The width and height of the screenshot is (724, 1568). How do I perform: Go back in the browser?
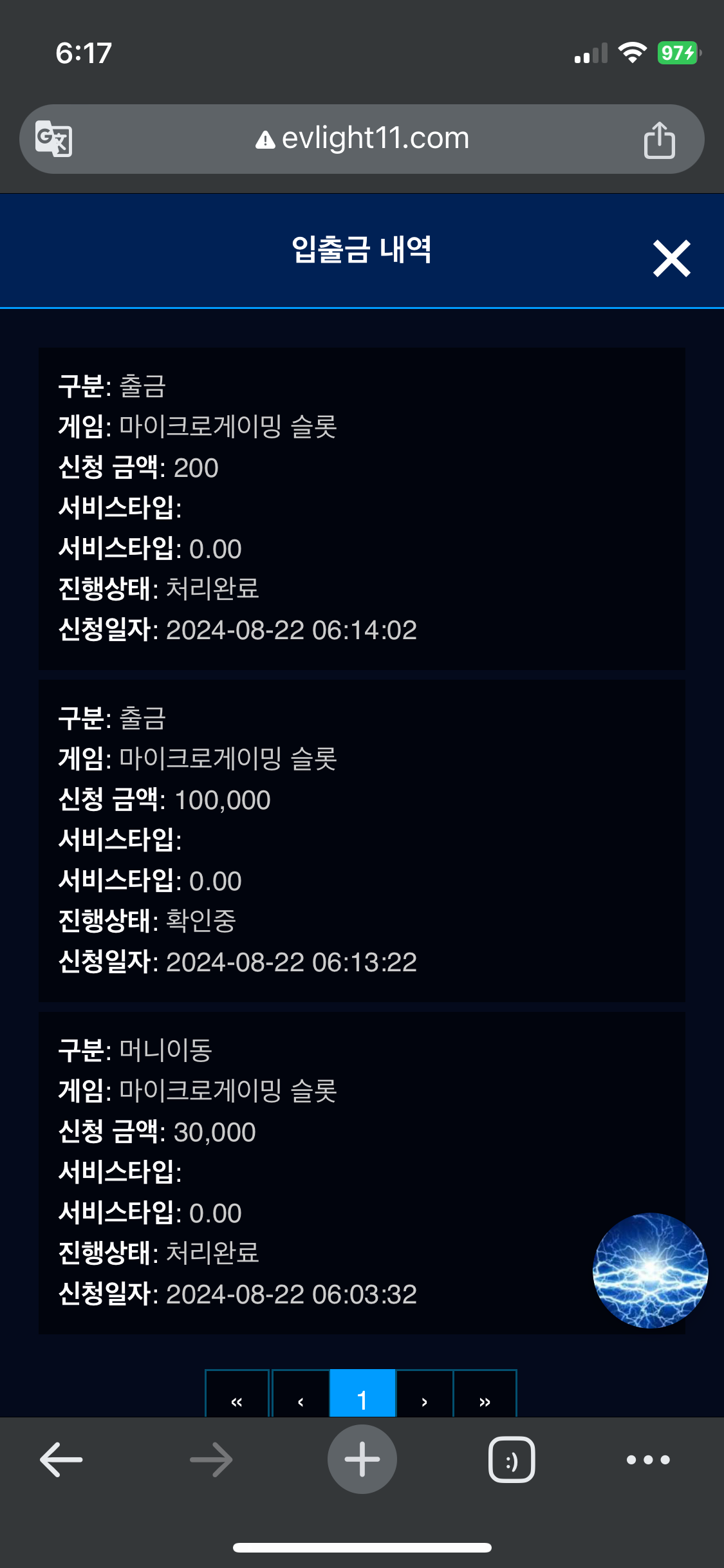click(x=61, y=1459)
